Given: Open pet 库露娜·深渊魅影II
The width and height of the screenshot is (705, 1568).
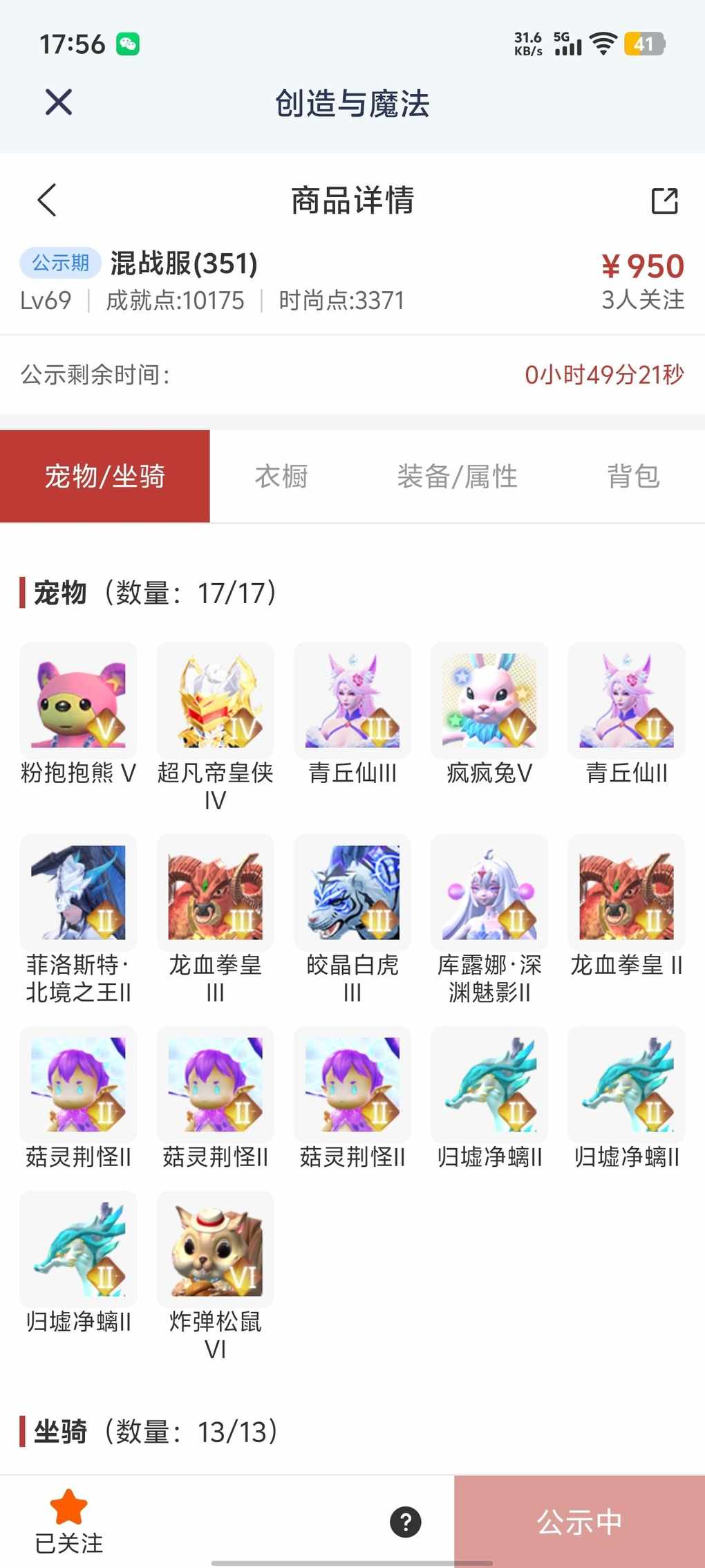Looking at the screenshot, I should click(x=489, y=892).
